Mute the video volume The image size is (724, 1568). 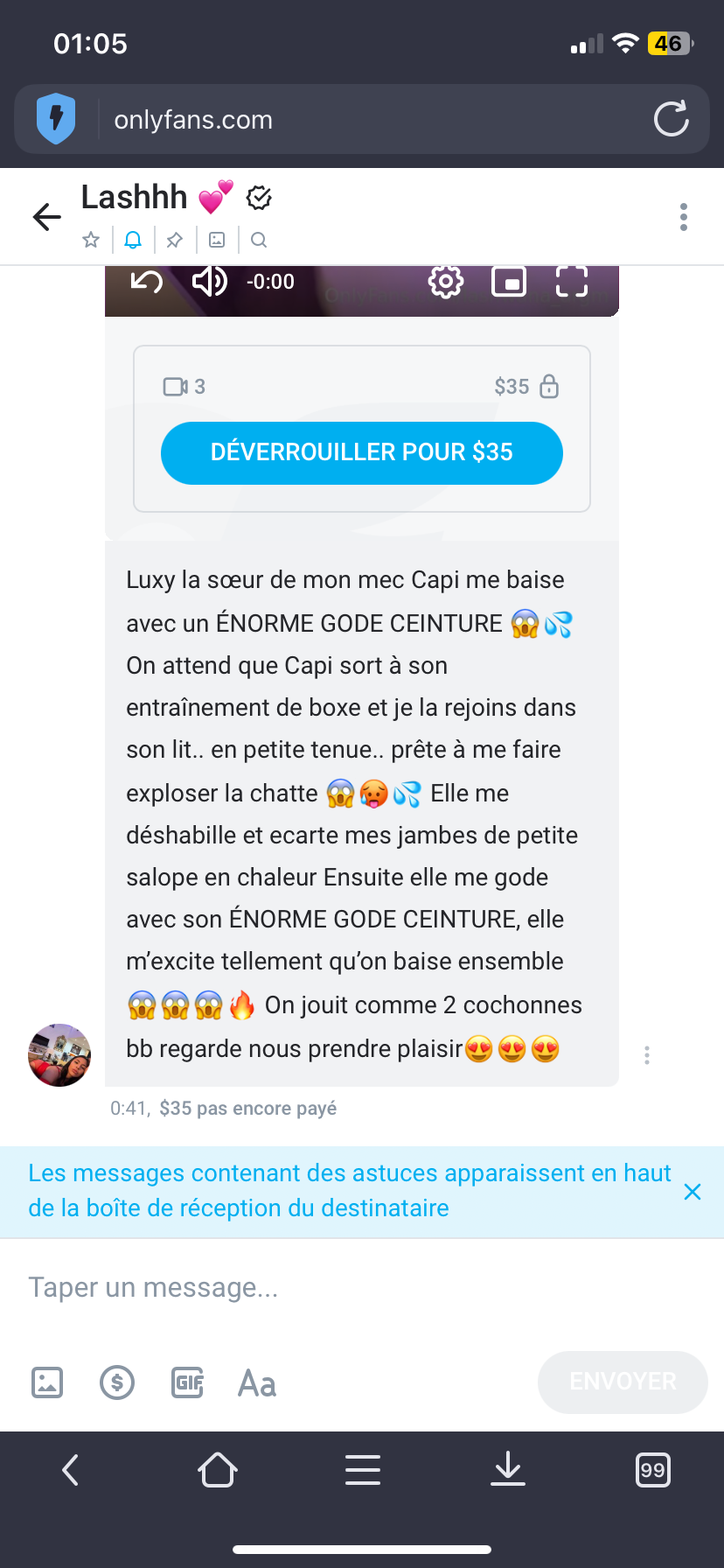click(209, 282)
